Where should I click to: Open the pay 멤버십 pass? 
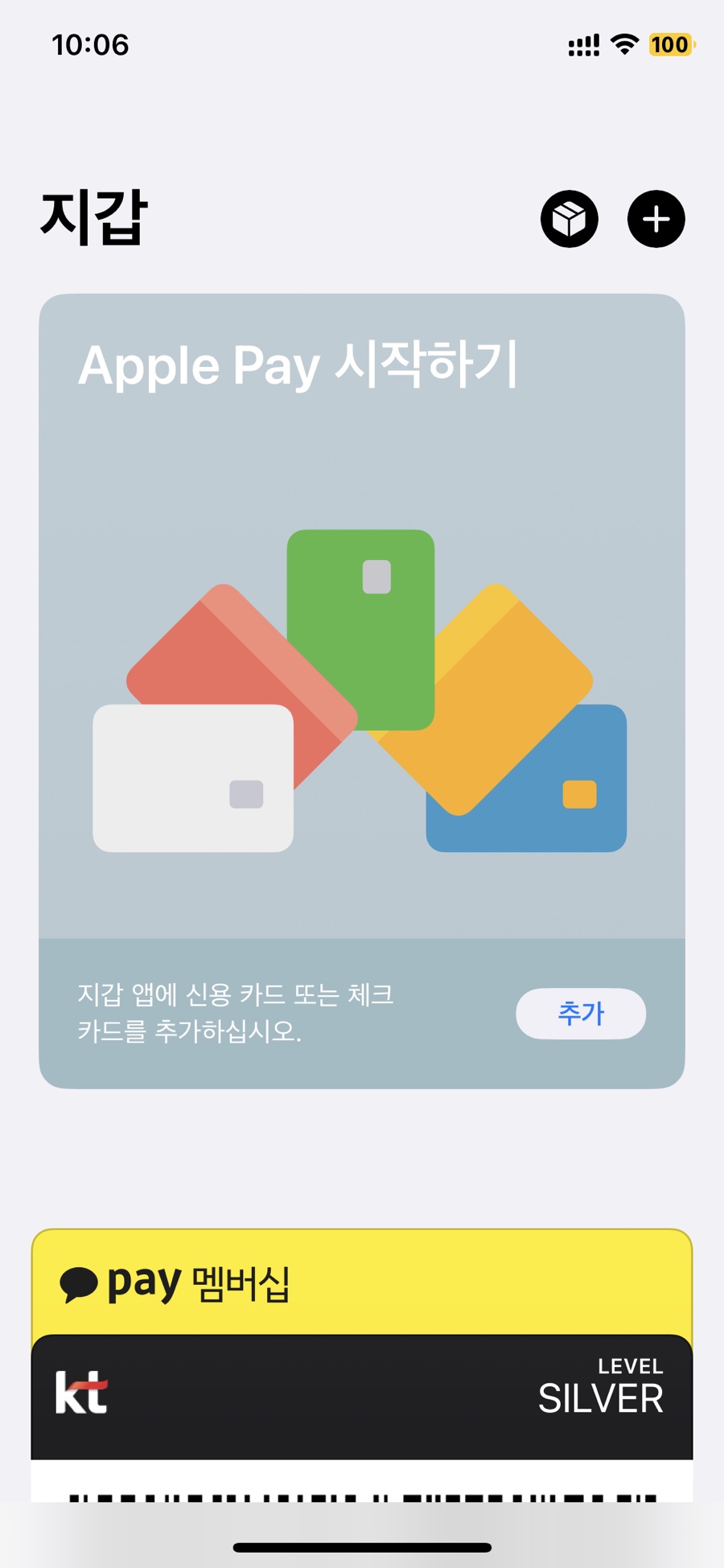[362, 1282]
